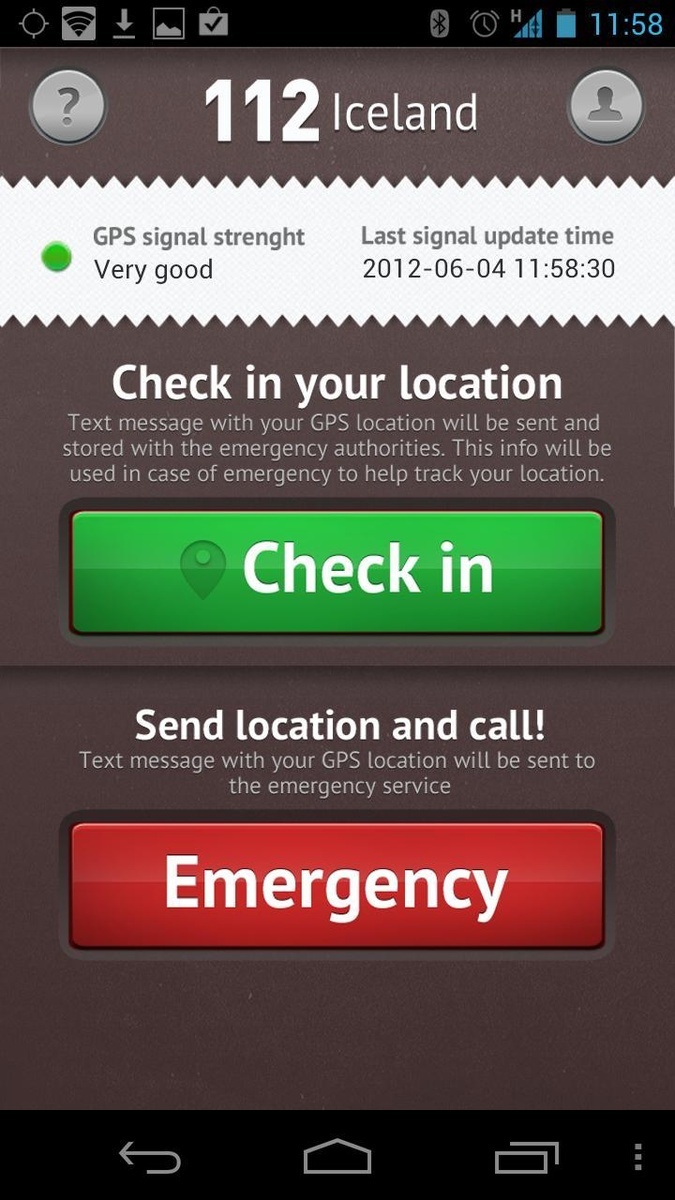
Task: Open the help question mark icon
Action: [x=68, y=106]
